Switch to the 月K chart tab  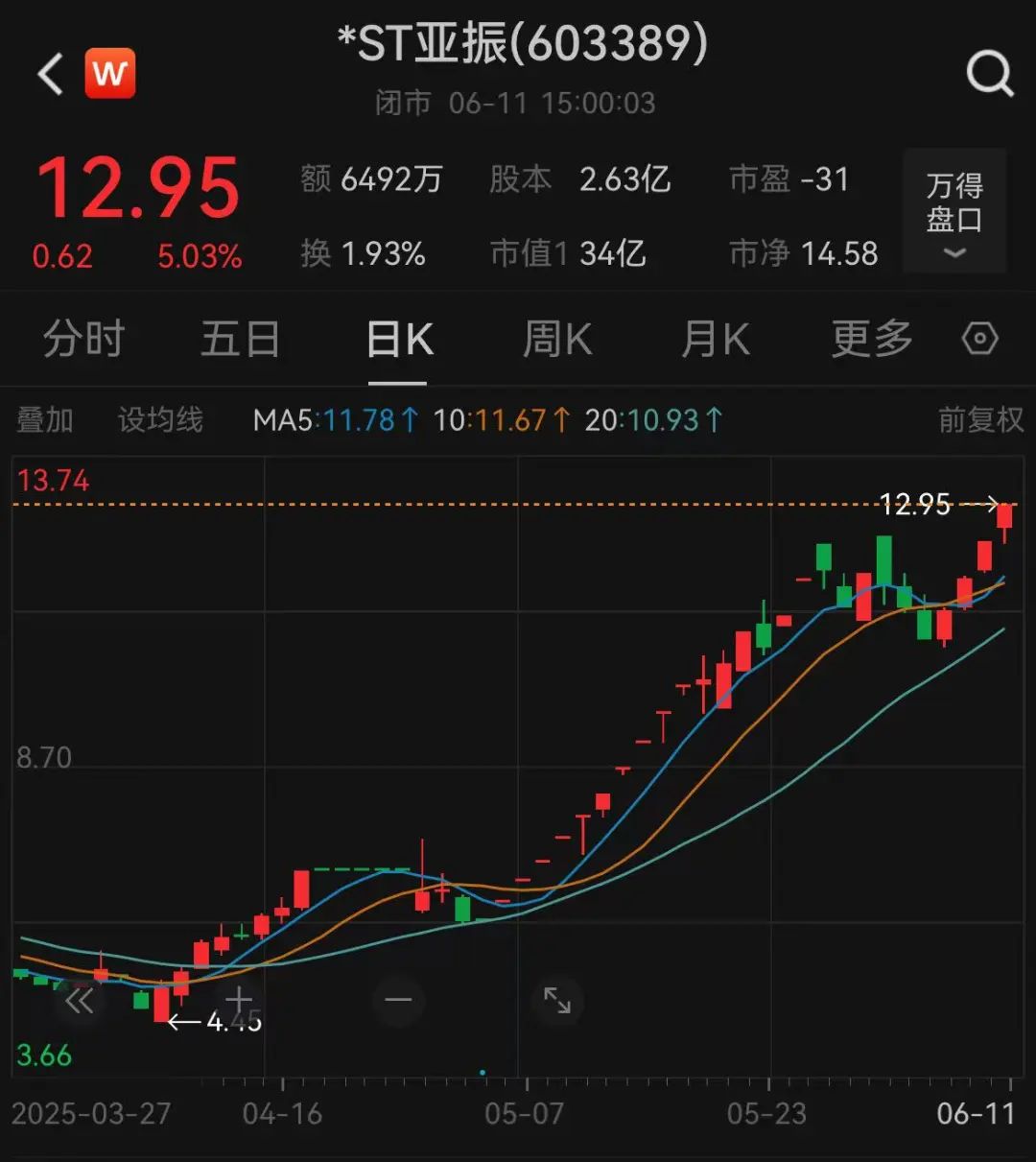coord(715,340)
